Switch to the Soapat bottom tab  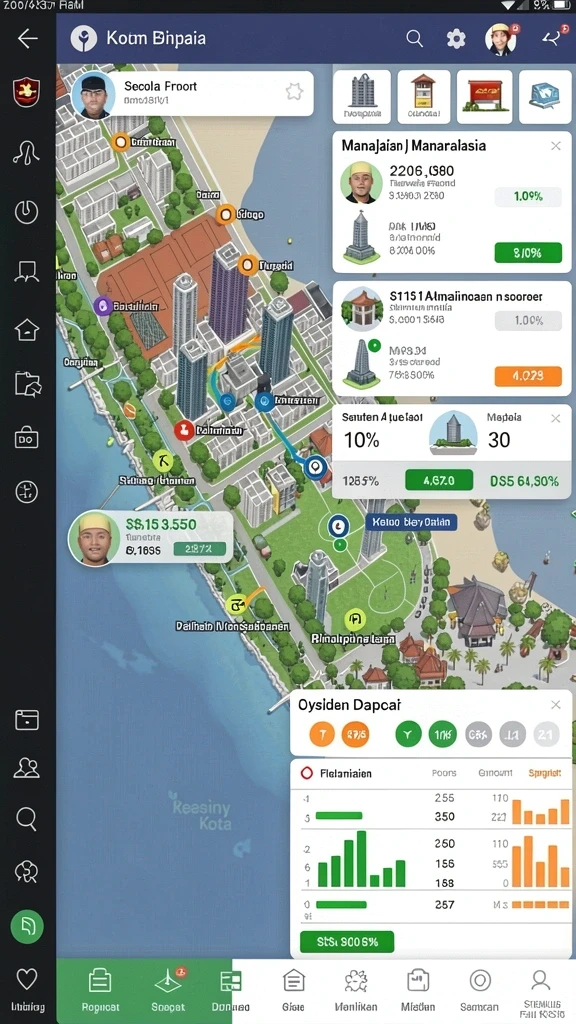point(168,989)
